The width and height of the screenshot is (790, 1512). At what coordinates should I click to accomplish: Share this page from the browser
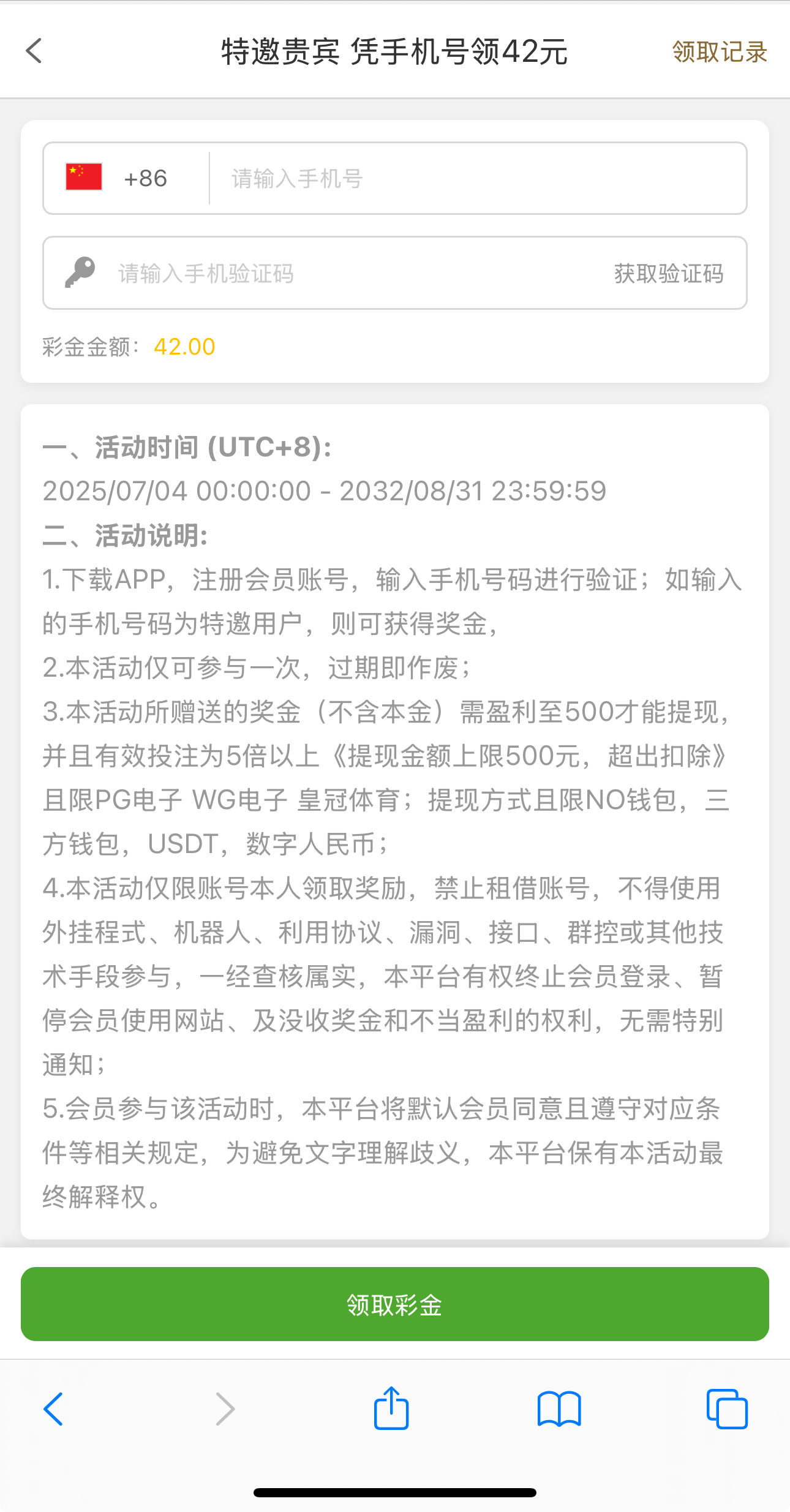pyautogui.click(x=391, y=1409)
